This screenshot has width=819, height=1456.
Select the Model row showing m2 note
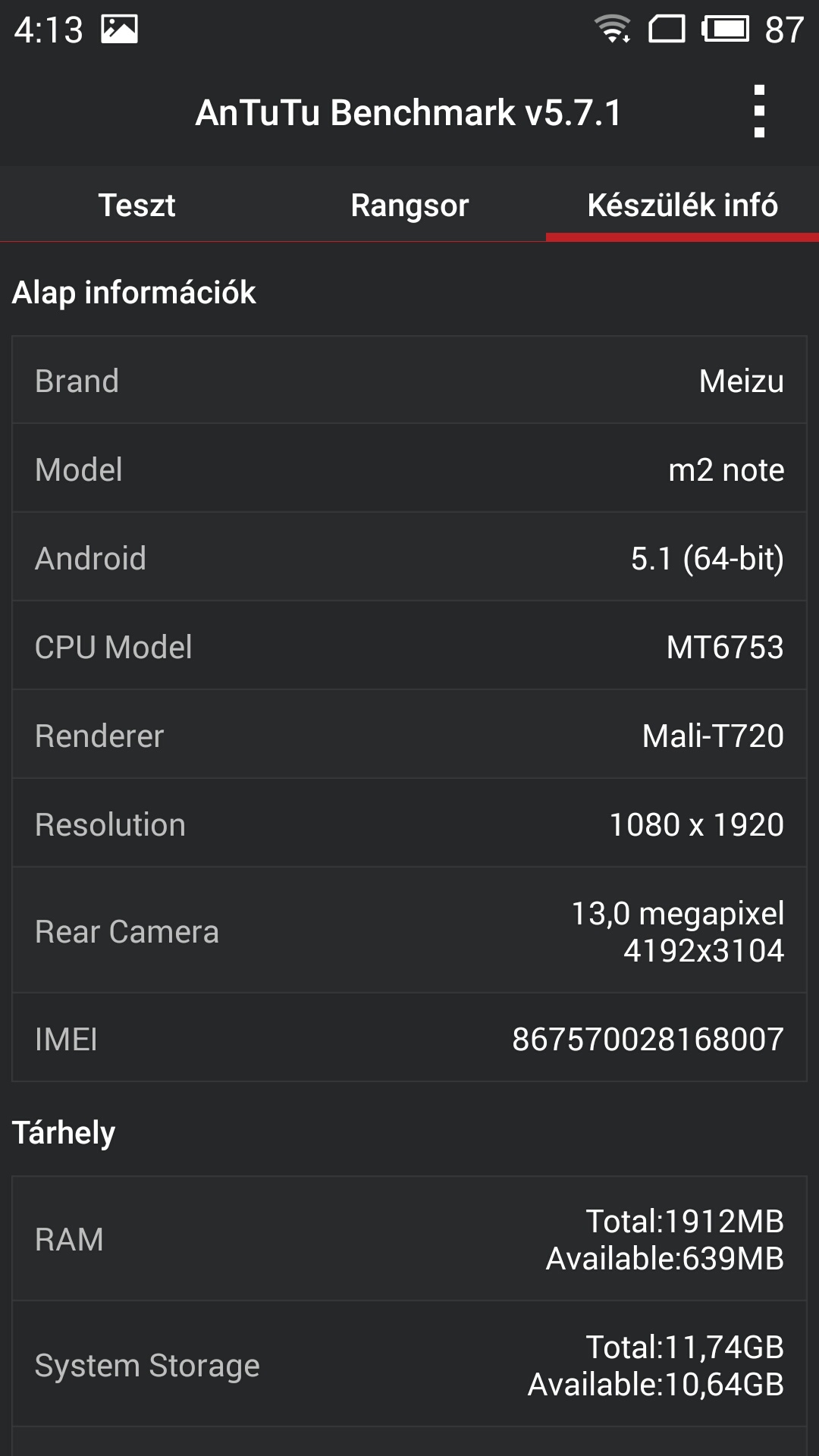coord(409,469)
